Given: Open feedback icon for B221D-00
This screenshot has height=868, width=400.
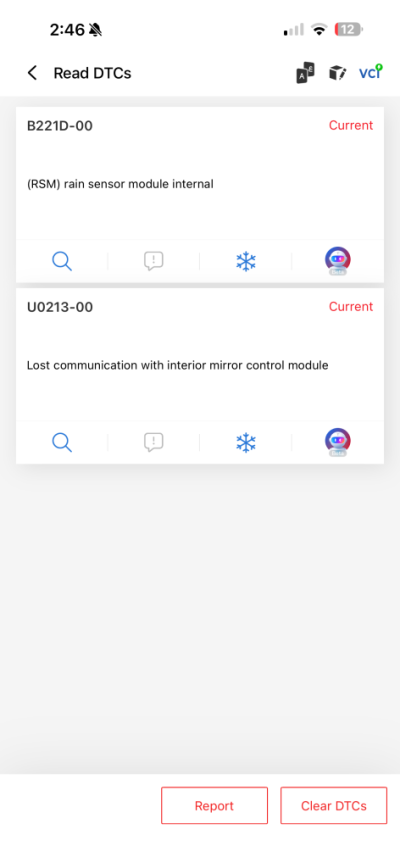Looking at the screenshot, I should tap(154, 261).
